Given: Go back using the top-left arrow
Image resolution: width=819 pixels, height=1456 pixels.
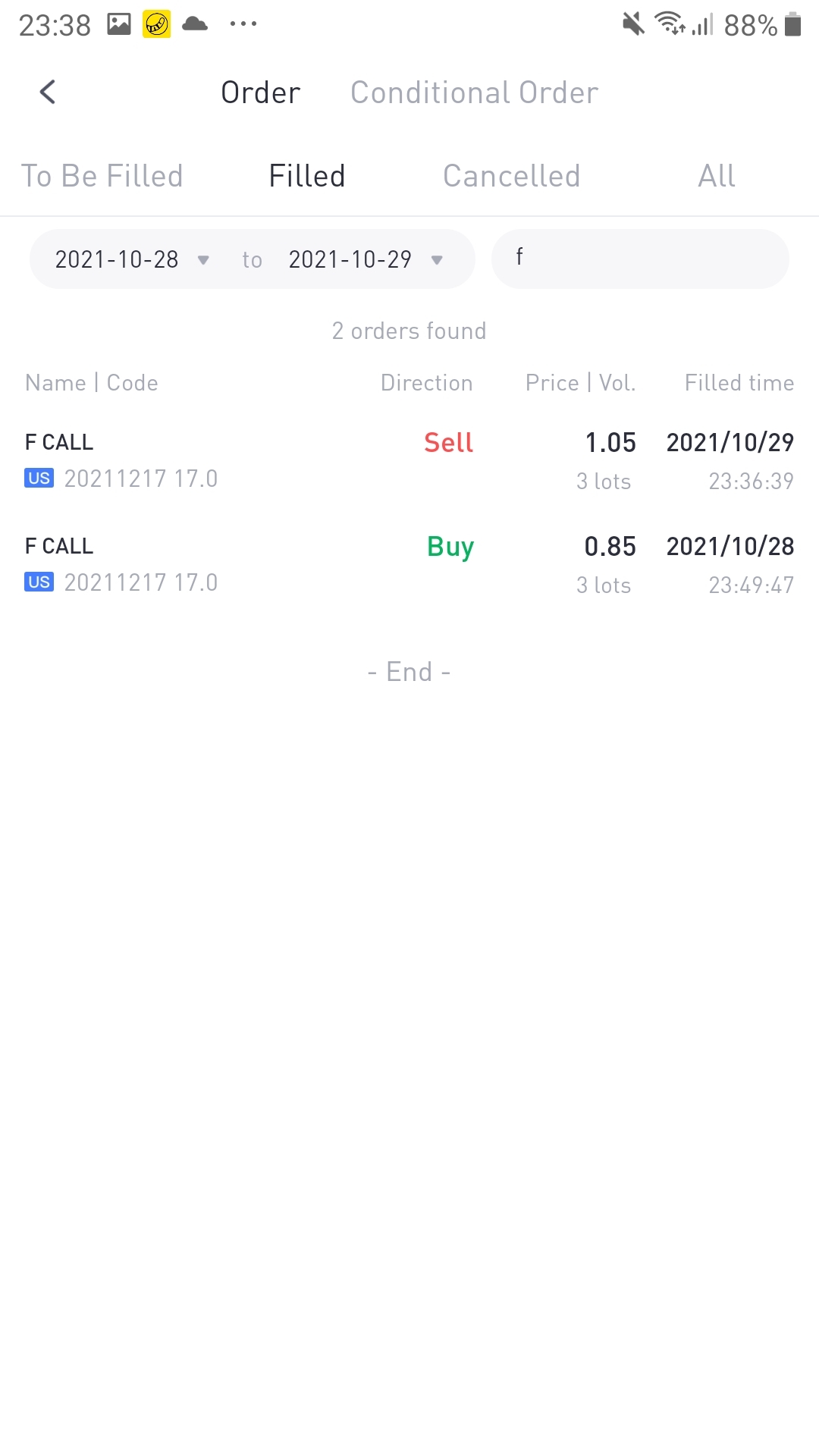Looking at the screenshot, I should coord(48,93).
